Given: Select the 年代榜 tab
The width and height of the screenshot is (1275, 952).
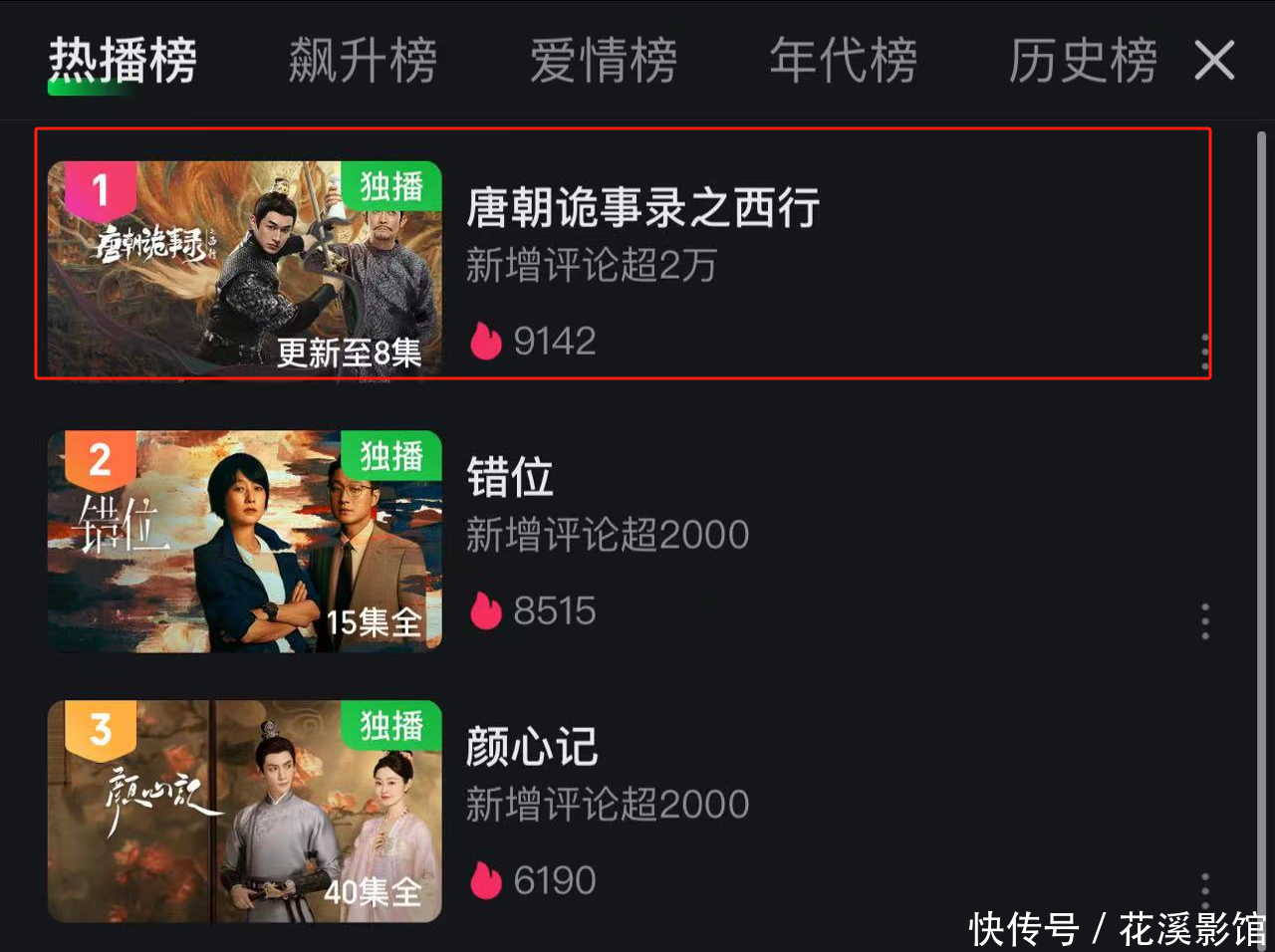Looking at the screenshot, I should 843,61.
